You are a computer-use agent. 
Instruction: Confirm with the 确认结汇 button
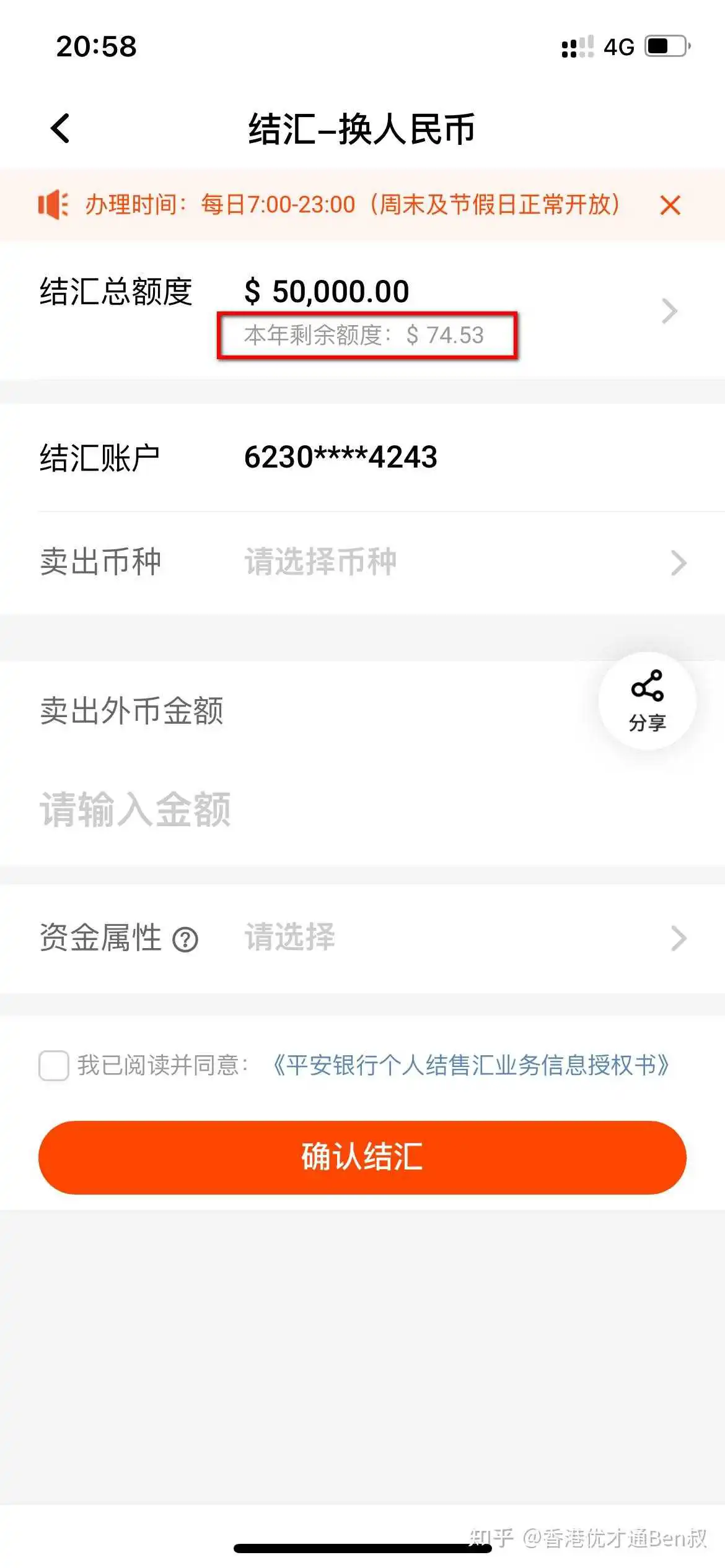[x=362, y=1157]
